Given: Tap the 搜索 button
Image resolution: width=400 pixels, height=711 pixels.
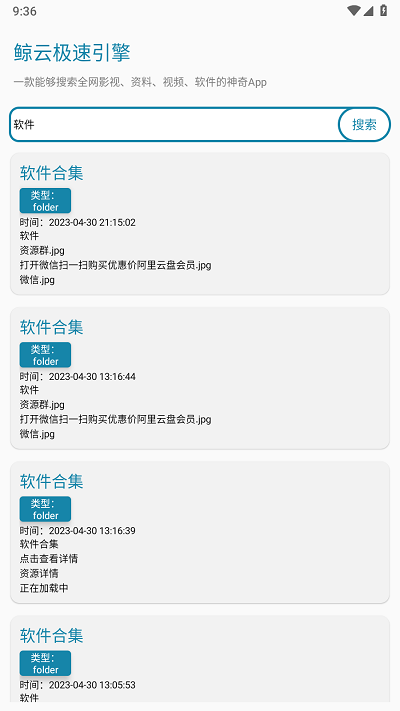Looking at the screenshot, I should (x=364, y=125).
